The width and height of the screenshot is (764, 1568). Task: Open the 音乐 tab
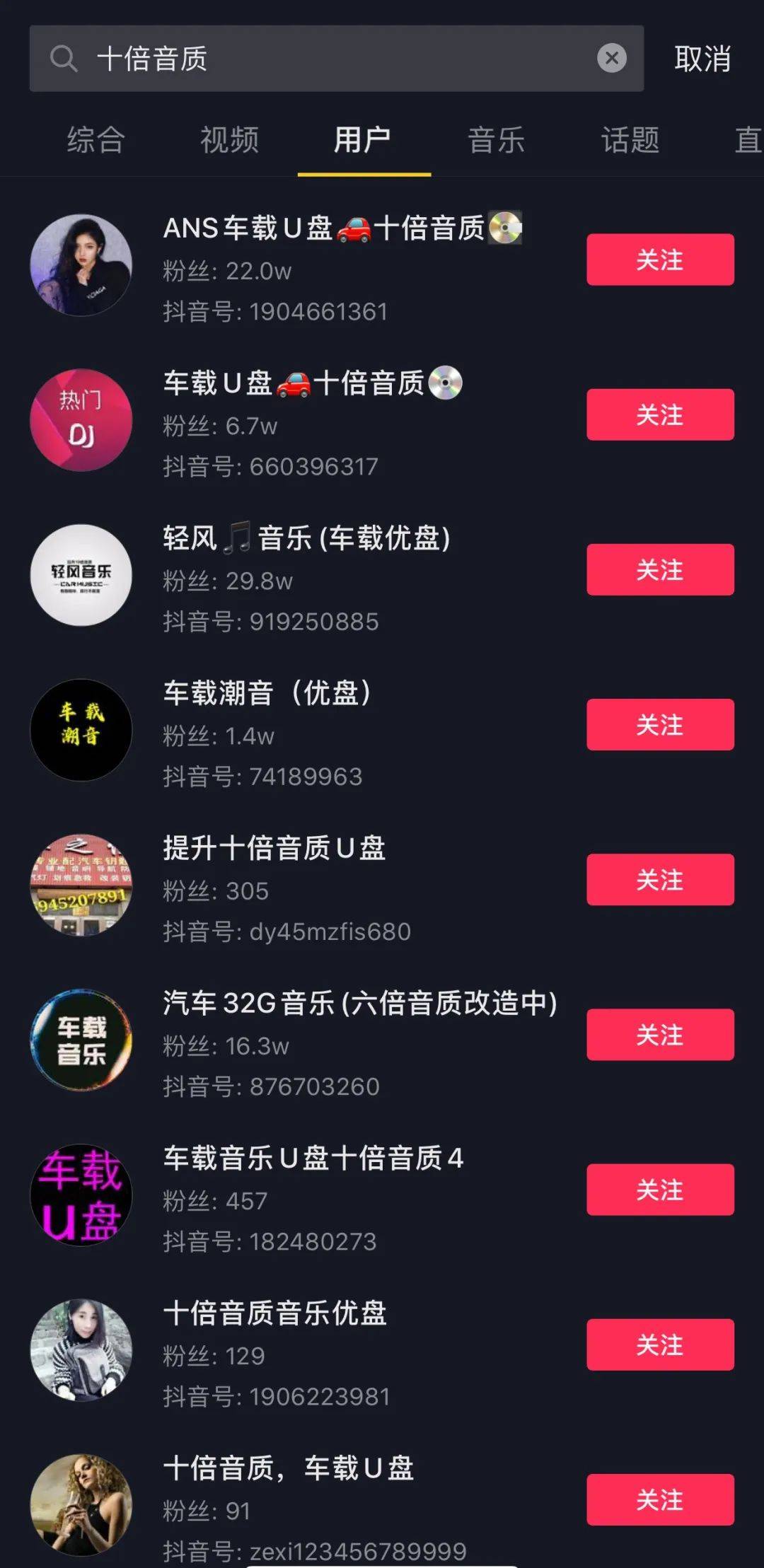[496, 140]
